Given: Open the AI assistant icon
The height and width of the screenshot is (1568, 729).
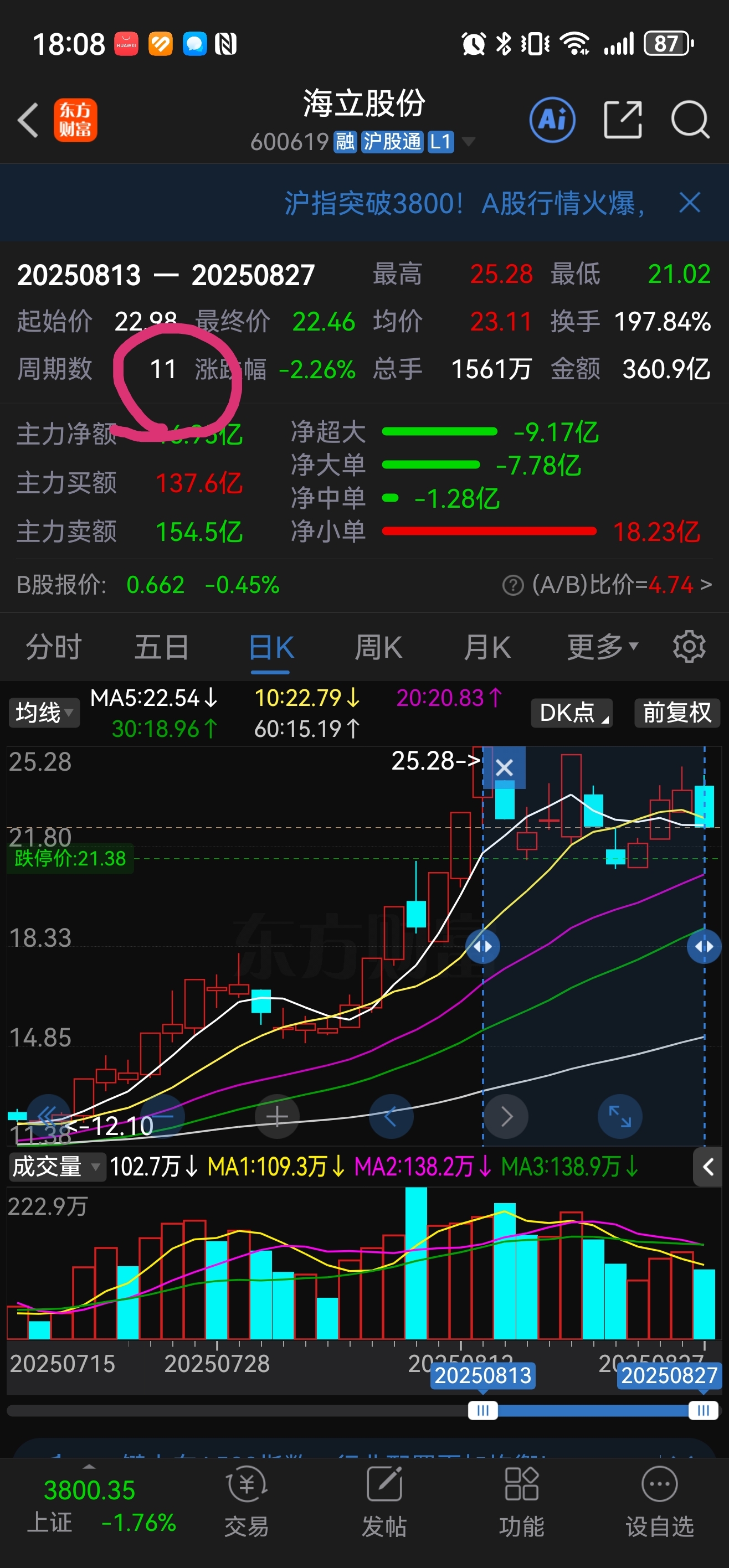Looking at the screenshot, I should 552,119.
